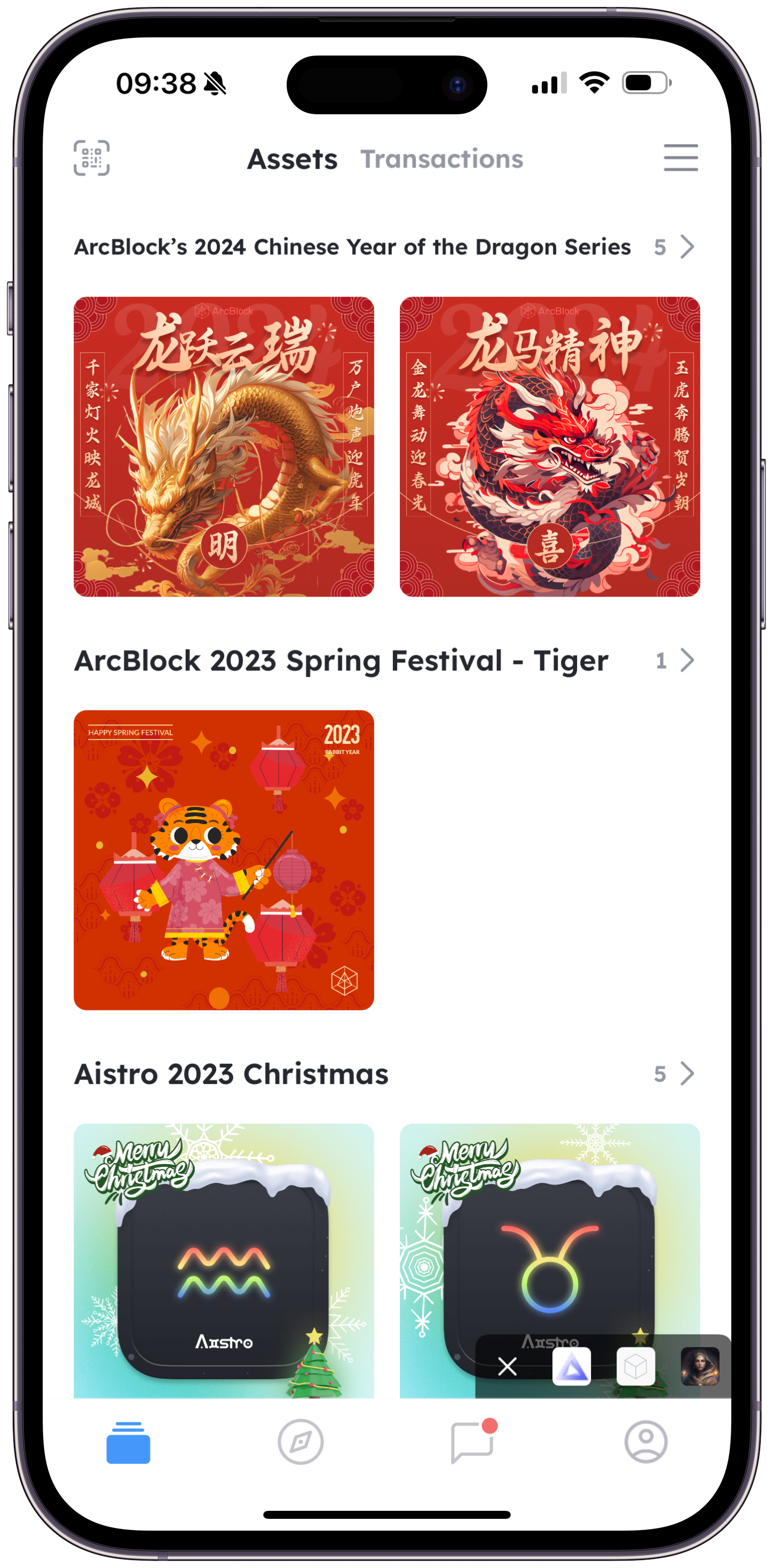Expand the Year of the Dragon Series collection
The width and height of the screenshot is (774, 1568).
click(686, 247)
